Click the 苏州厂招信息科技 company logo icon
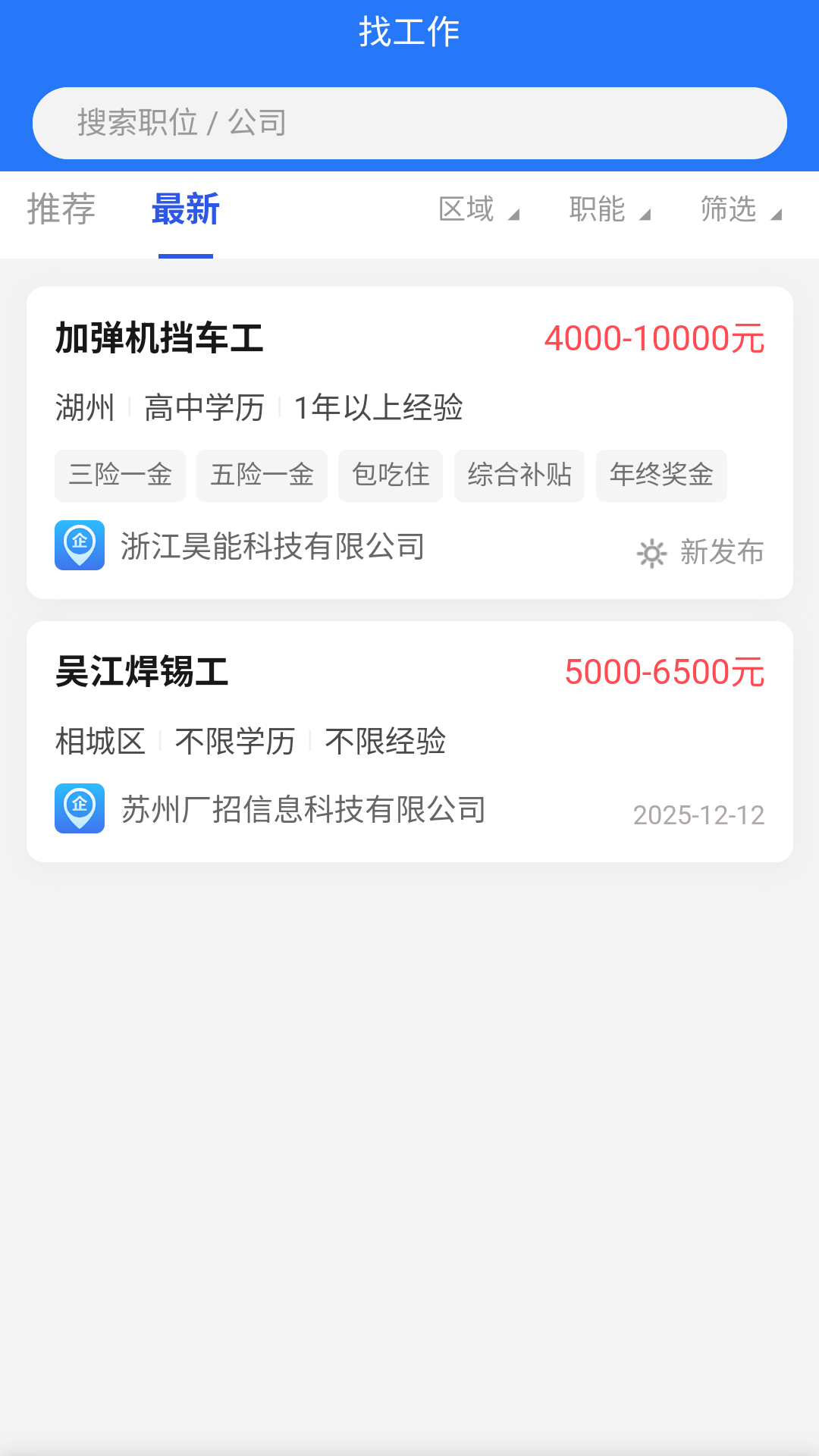Screen dimensions: 819x1456 pos(80,809)
